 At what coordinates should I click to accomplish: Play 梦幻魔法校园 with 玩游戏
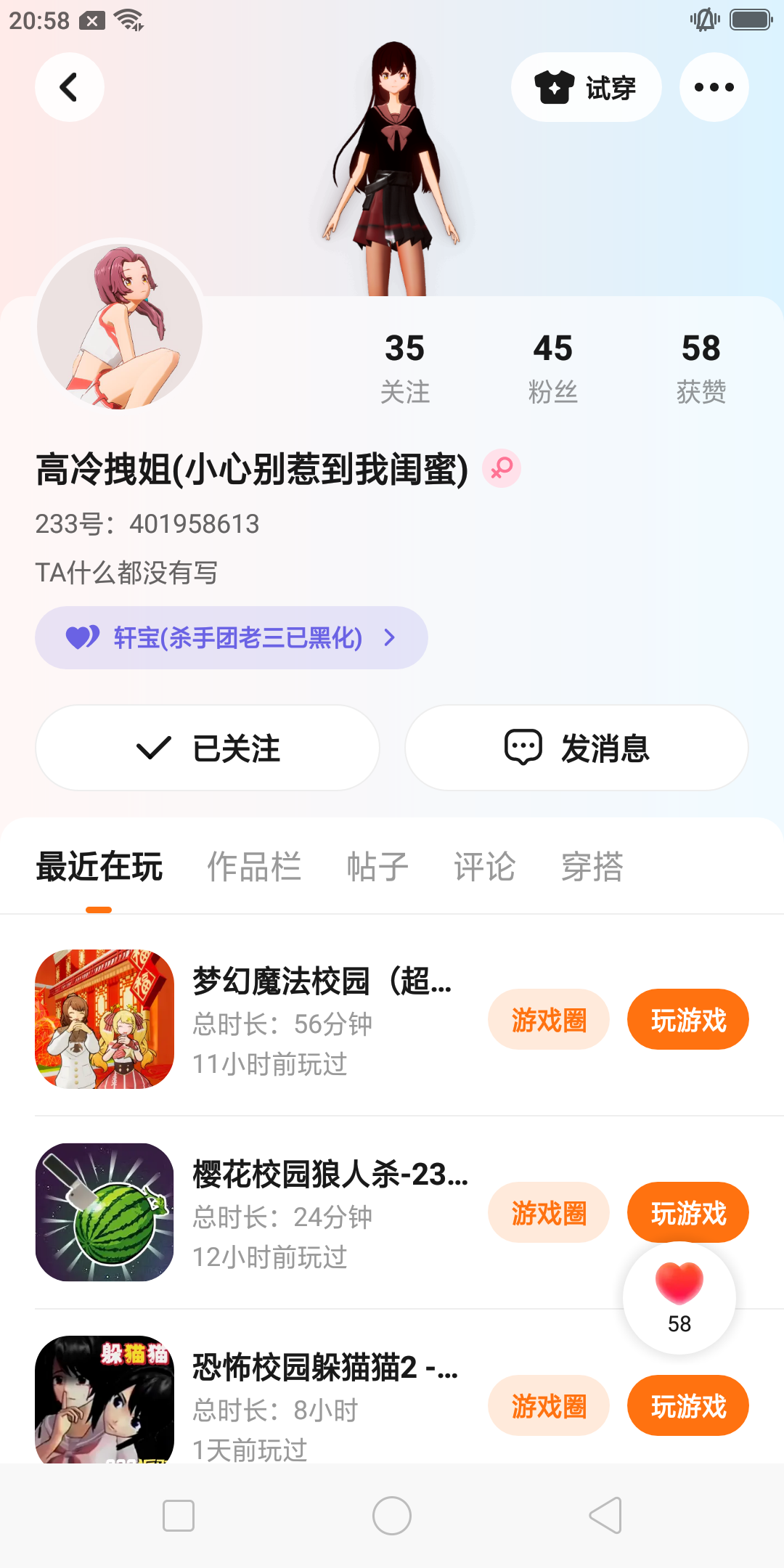[x=687, y=1020]
